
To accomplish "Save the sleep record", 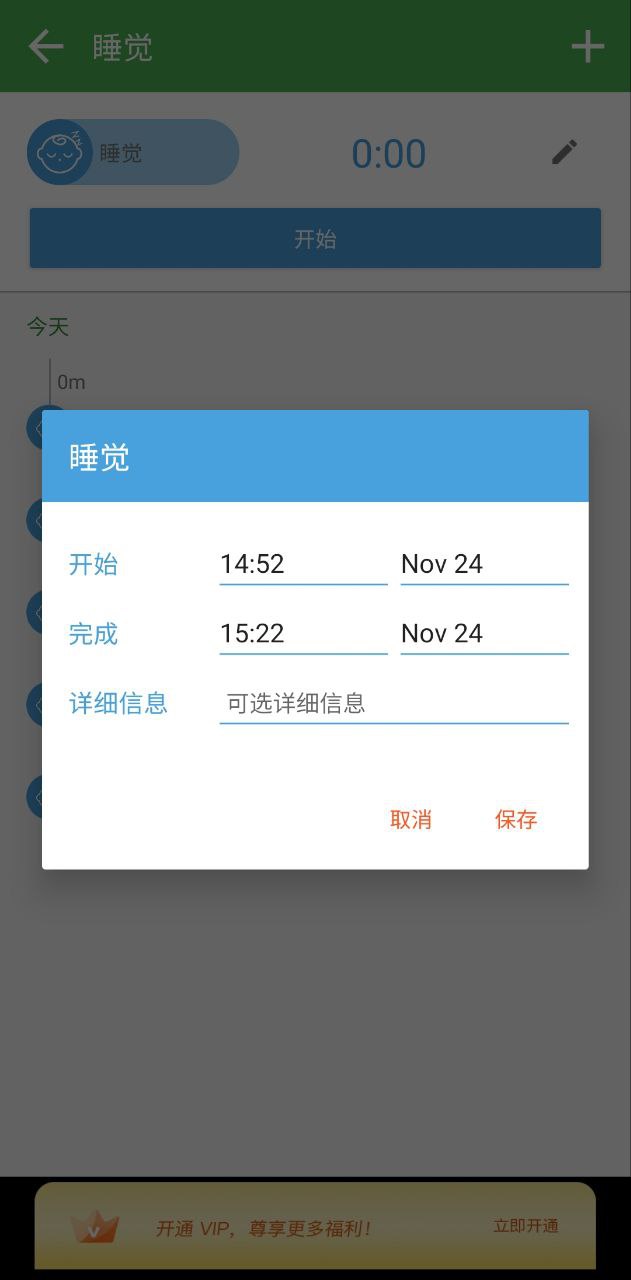I will (x=516, y=820).
